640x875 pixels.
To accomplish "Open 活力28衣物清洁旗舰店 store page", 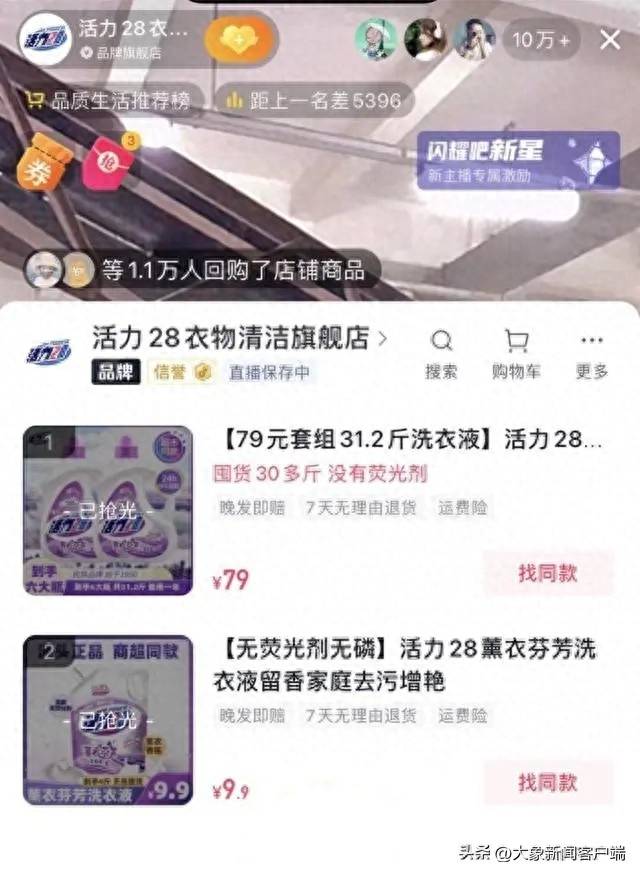I will 238,339.
